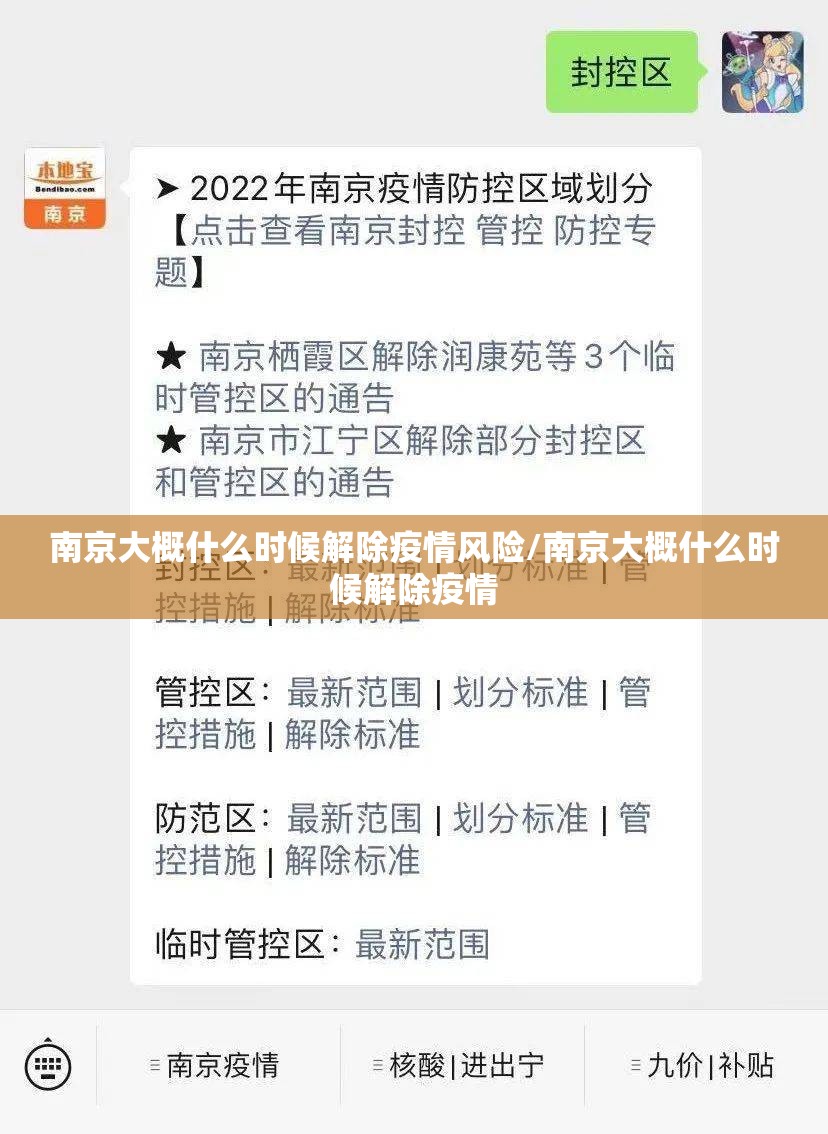The width and height of the screenshot is (828, 1134).
Task: Open the 南京市江宁区解除部分封控区 notice link
Action: pyautogui.click(x=422, y=441)
